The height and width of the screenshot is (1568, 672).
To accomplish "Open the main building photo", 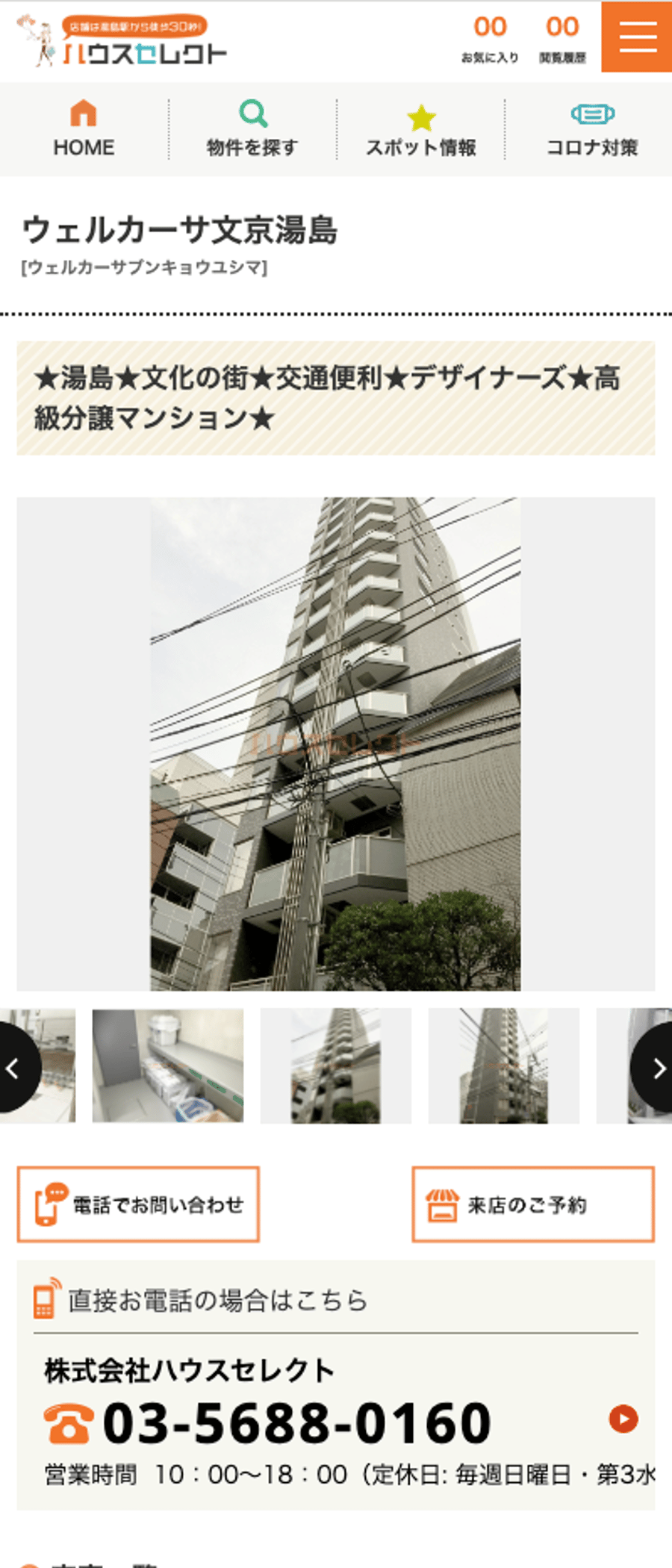I will click(336, 744).
